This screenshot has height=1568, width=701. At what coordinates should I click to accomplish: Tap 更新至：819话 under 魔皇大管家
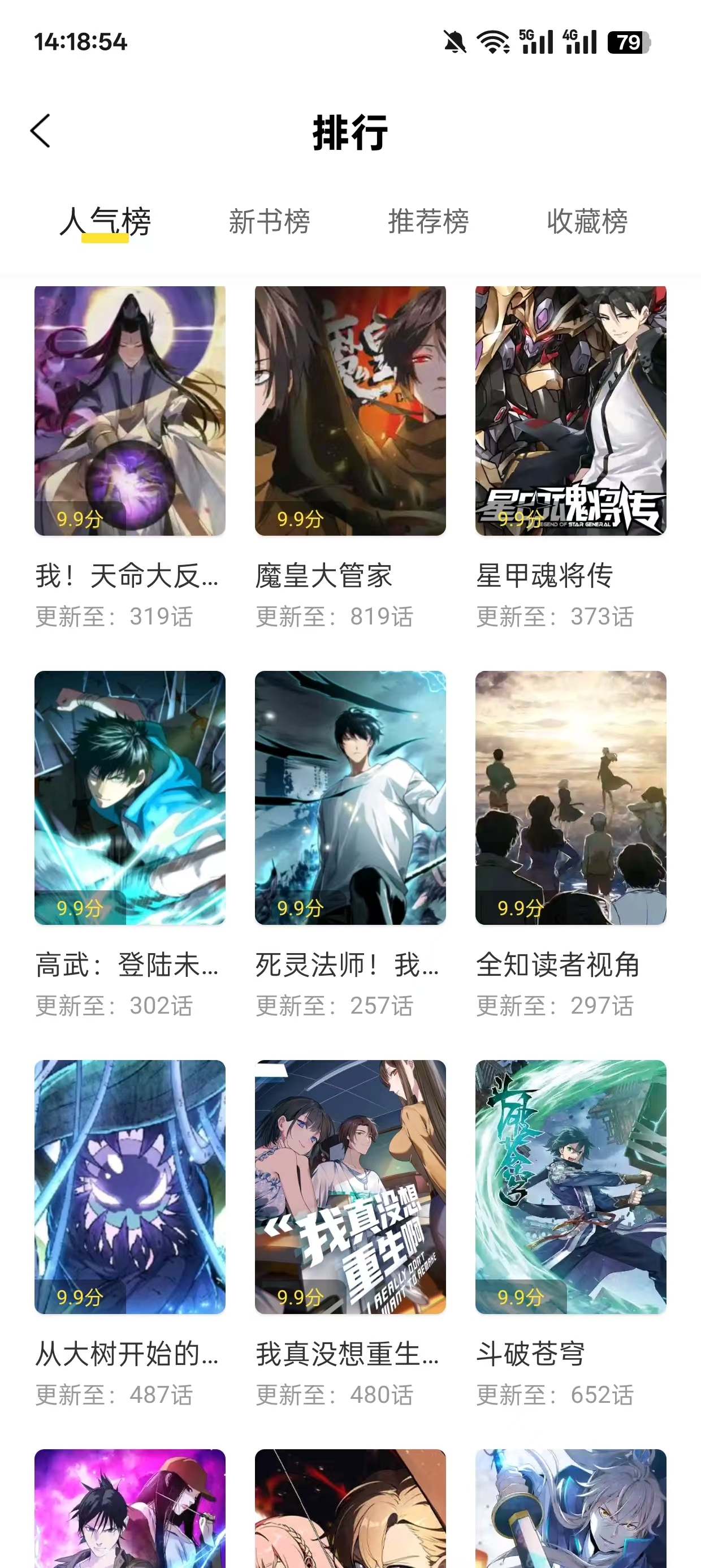click(x=334, y=617)
